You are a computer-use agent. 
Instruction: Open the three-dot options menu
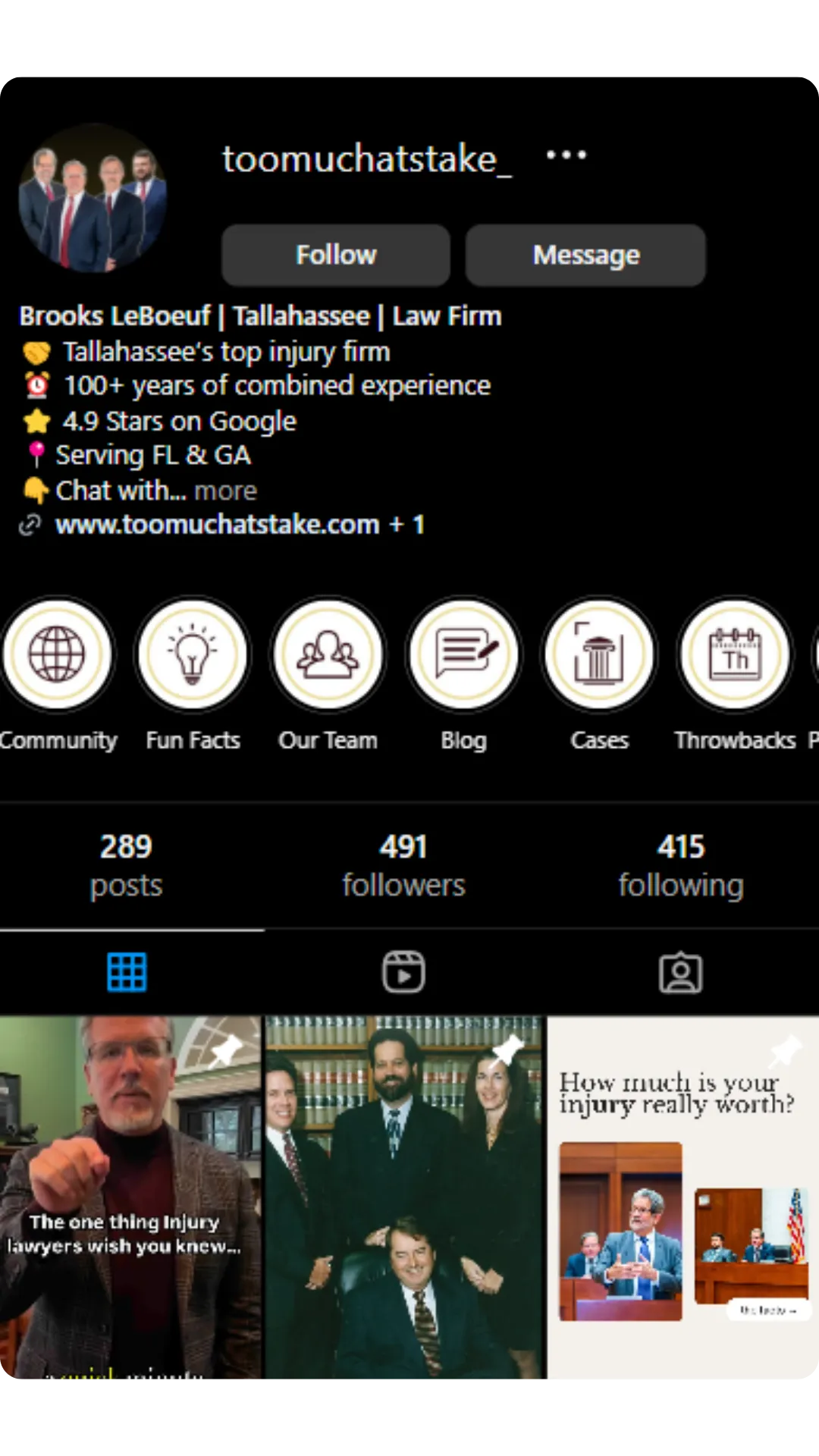(566, 155)
